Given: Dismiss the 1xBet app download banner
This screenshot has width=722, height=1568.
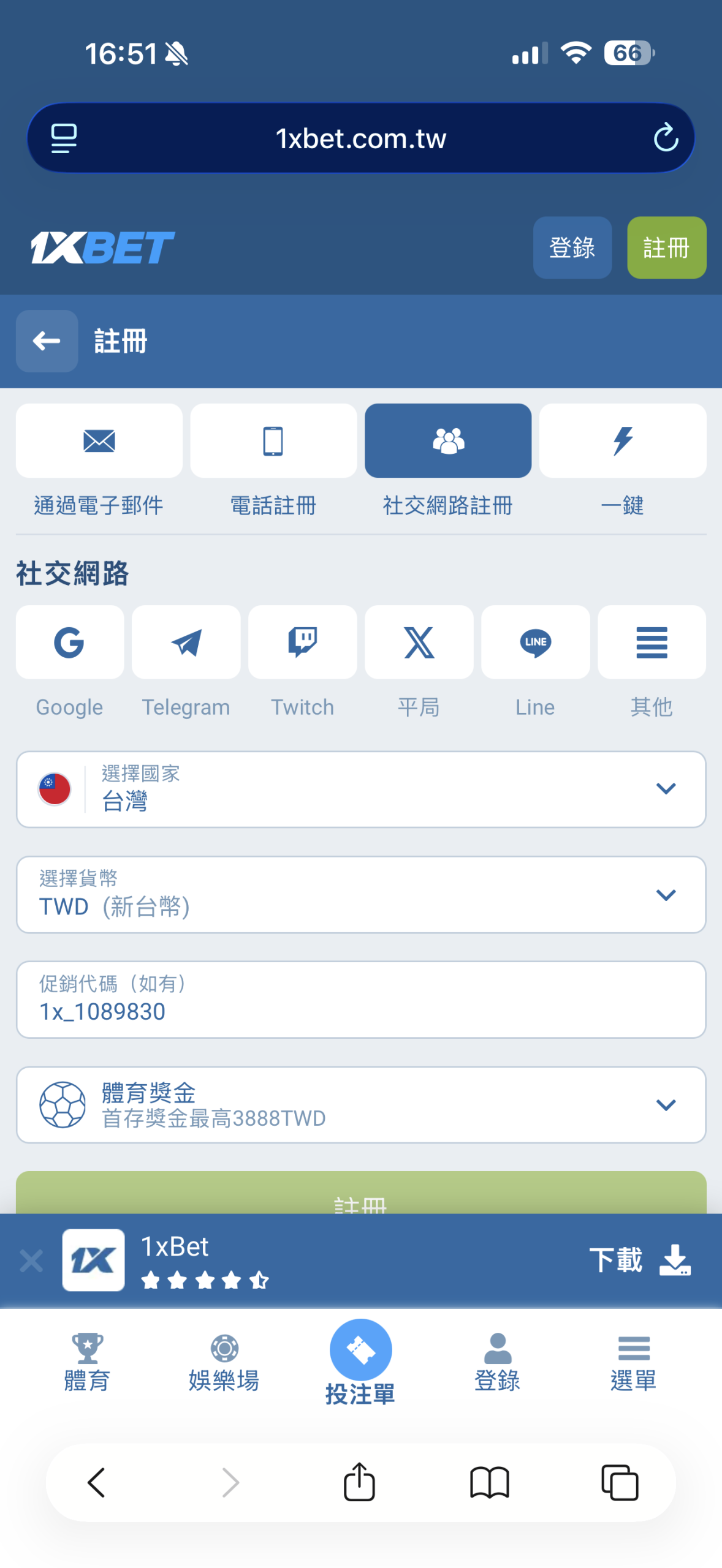Looking at the screenshot, I should pyautogui.click(x=31, y=1260).
